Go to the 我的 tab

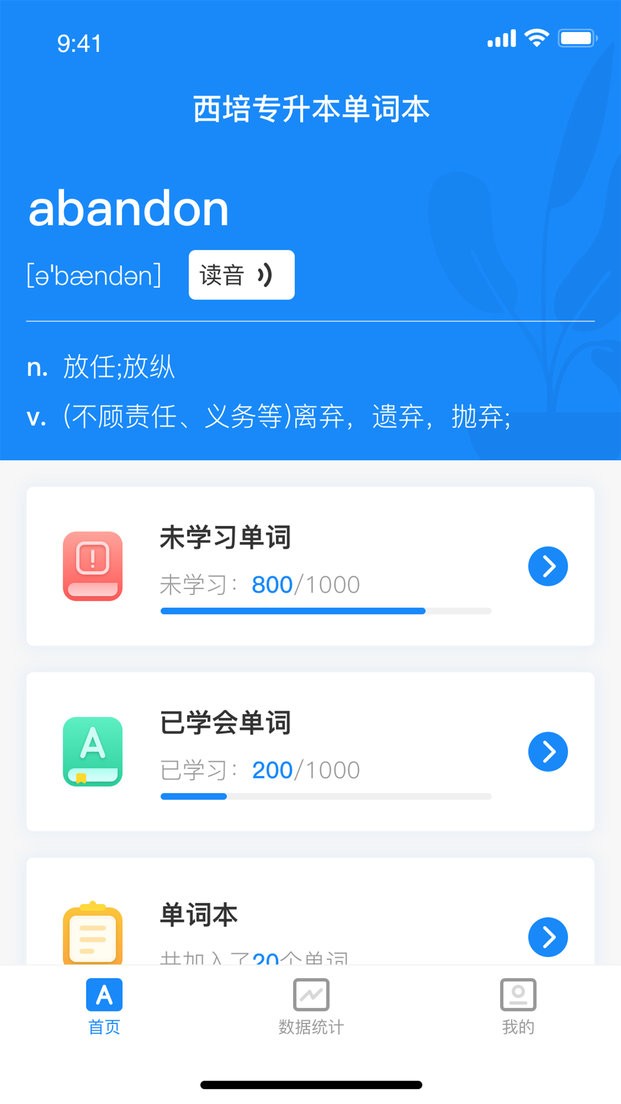pyautogui.click(x=518, y=1006)
